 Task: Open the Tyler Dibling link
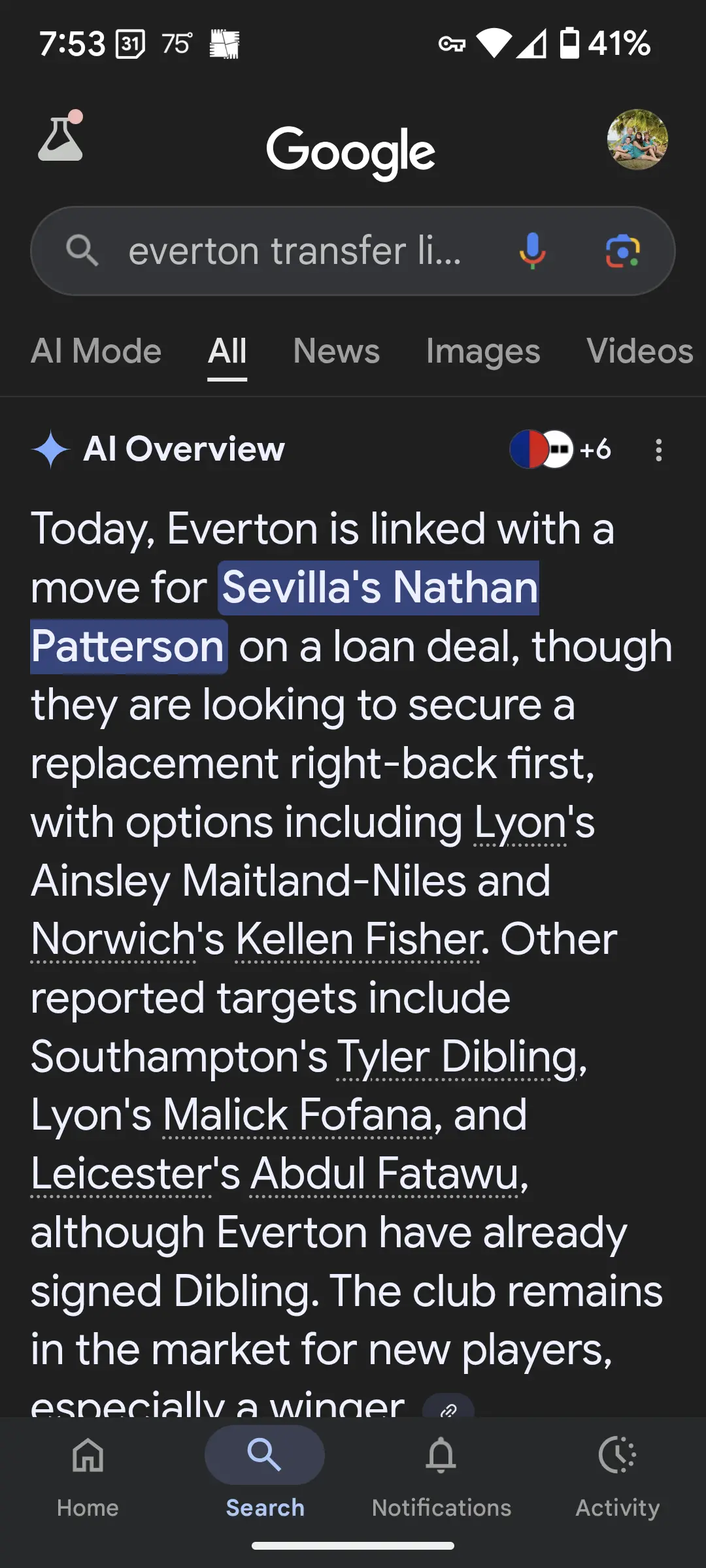point(458,1057)
